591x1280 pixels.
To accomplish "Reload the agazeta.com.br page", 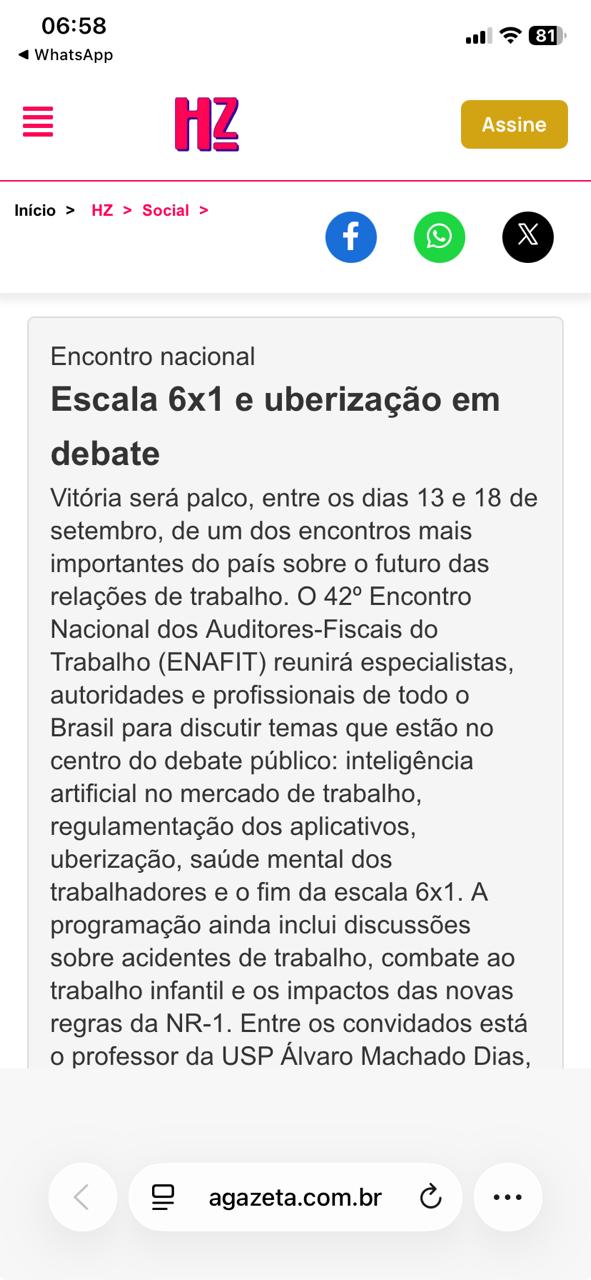I will 431,1197.
